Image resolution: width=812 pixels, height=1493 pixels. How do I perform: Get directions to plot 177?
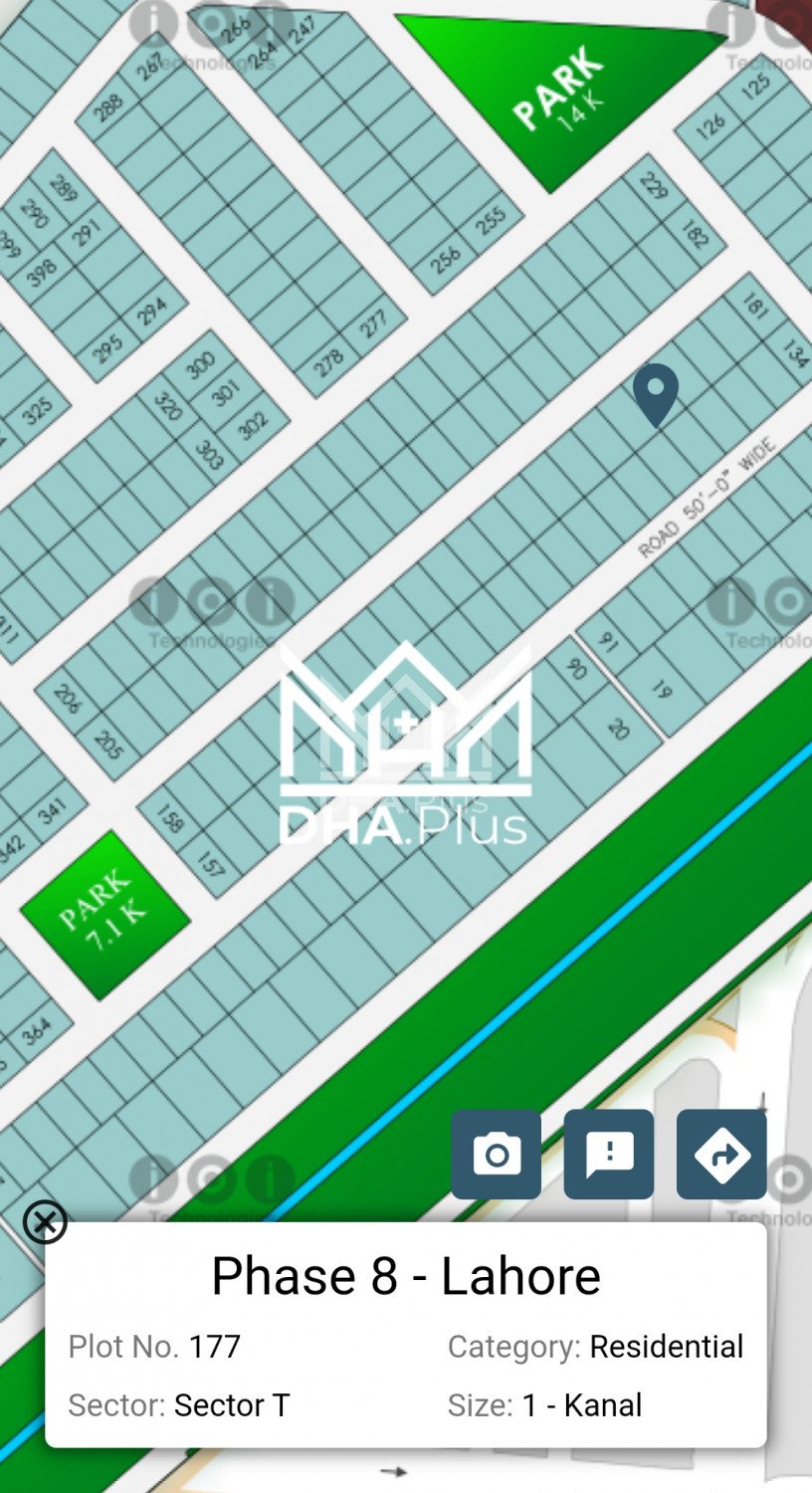pos(721,1154)
